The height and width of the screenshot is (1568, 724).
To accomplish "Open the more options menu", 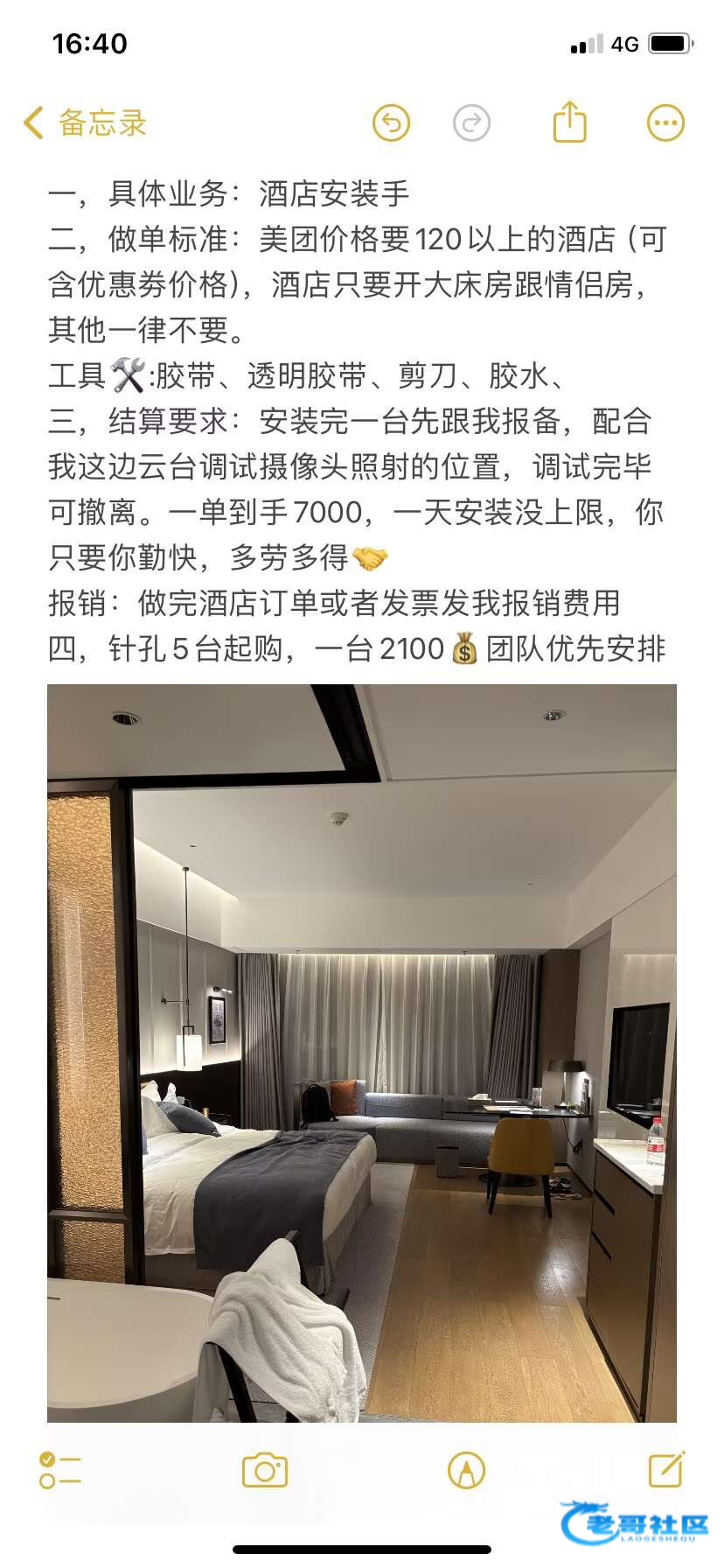I will (665, 123).
